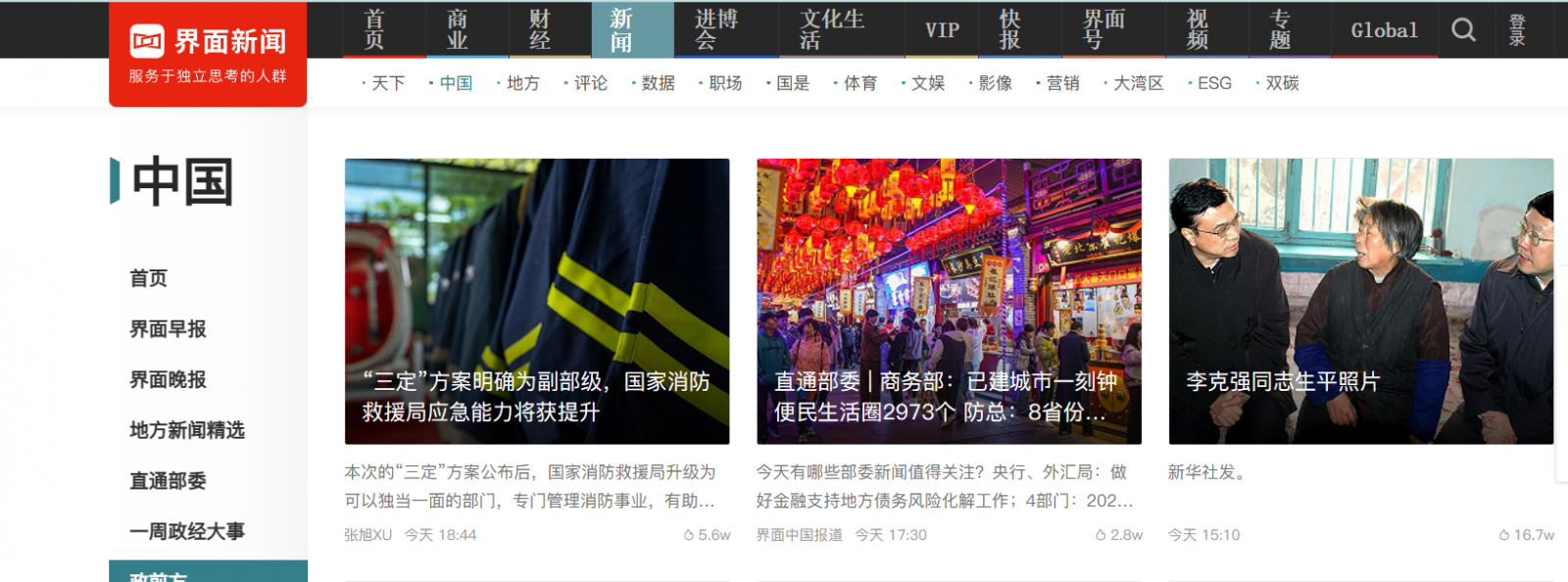The width and height of the screenshot is (1568, 582).
Task: Open the 视频 tab
Action: (1197, 30)
